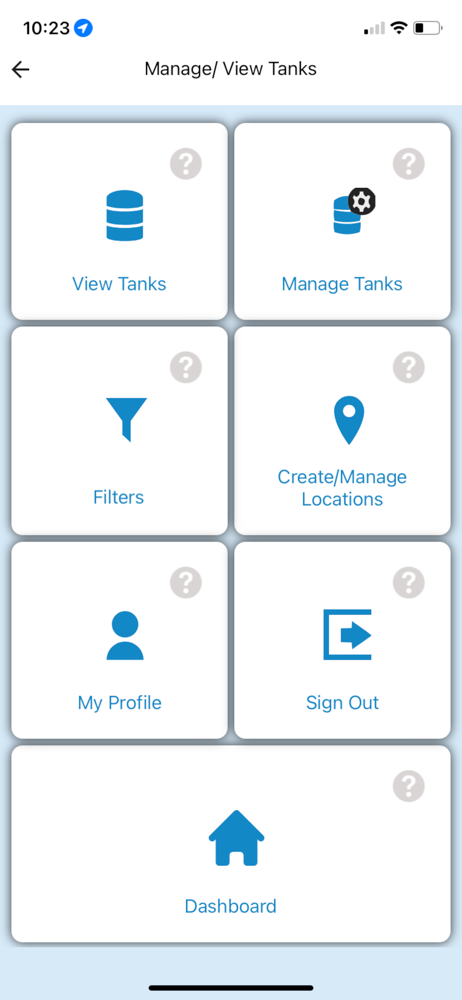The image size is (462, 1000).
Task: Show help for Manage Tanks
Action: tap(408, 164)
